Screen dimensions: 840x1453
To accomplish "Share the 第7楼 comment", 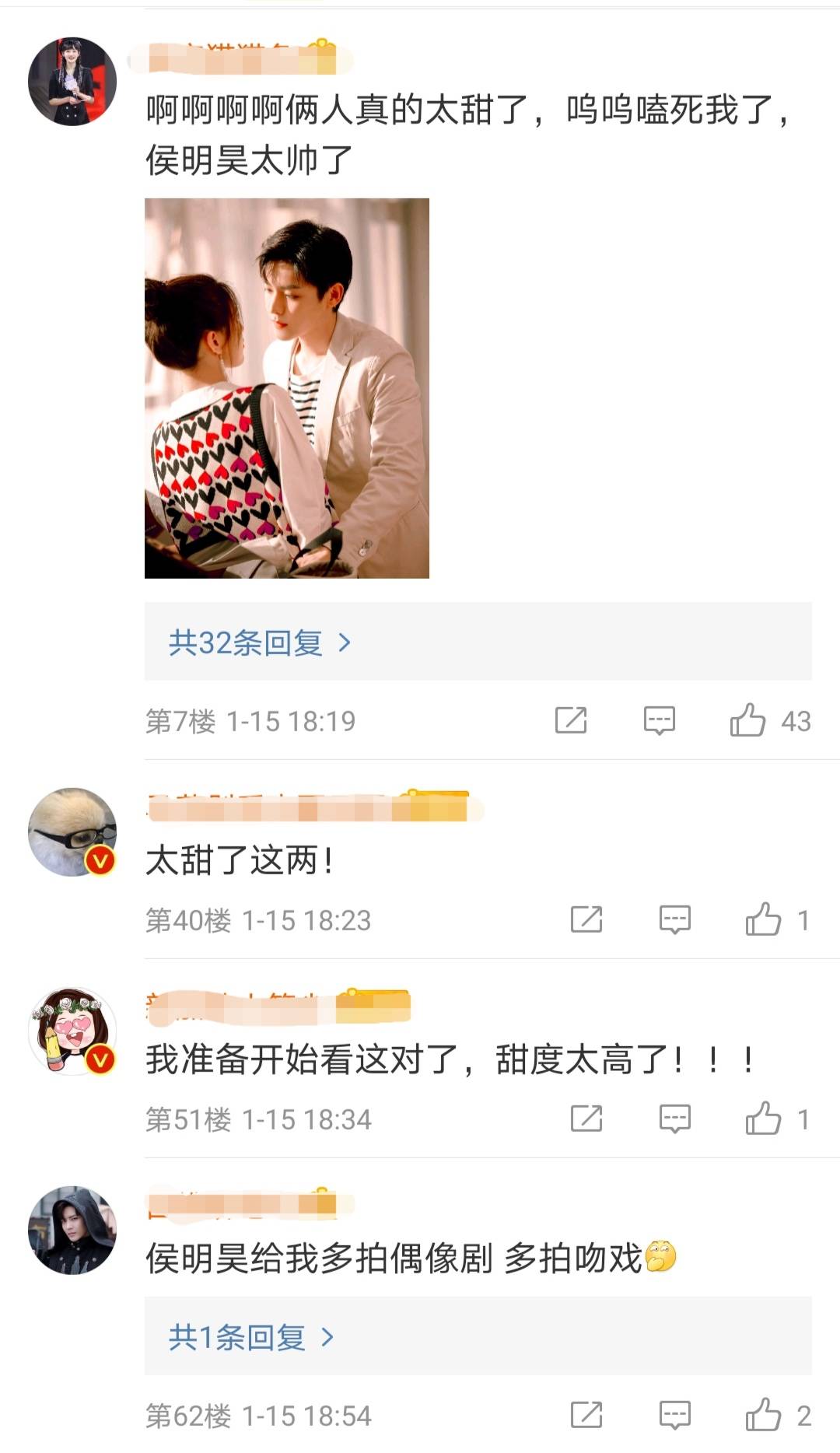I will 570,720.
